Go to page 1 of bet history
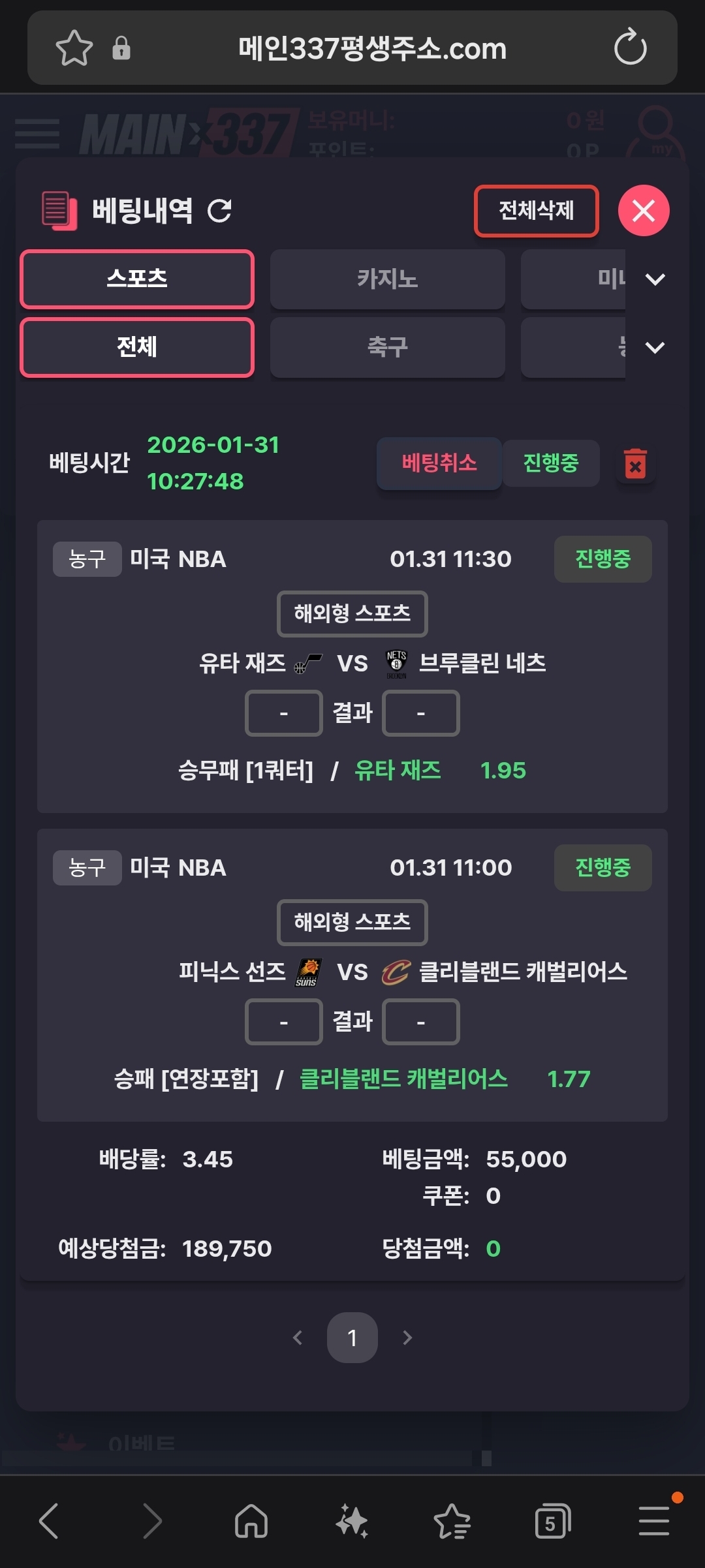The width and height of the screenshot is (705, 1568). 352,1338
